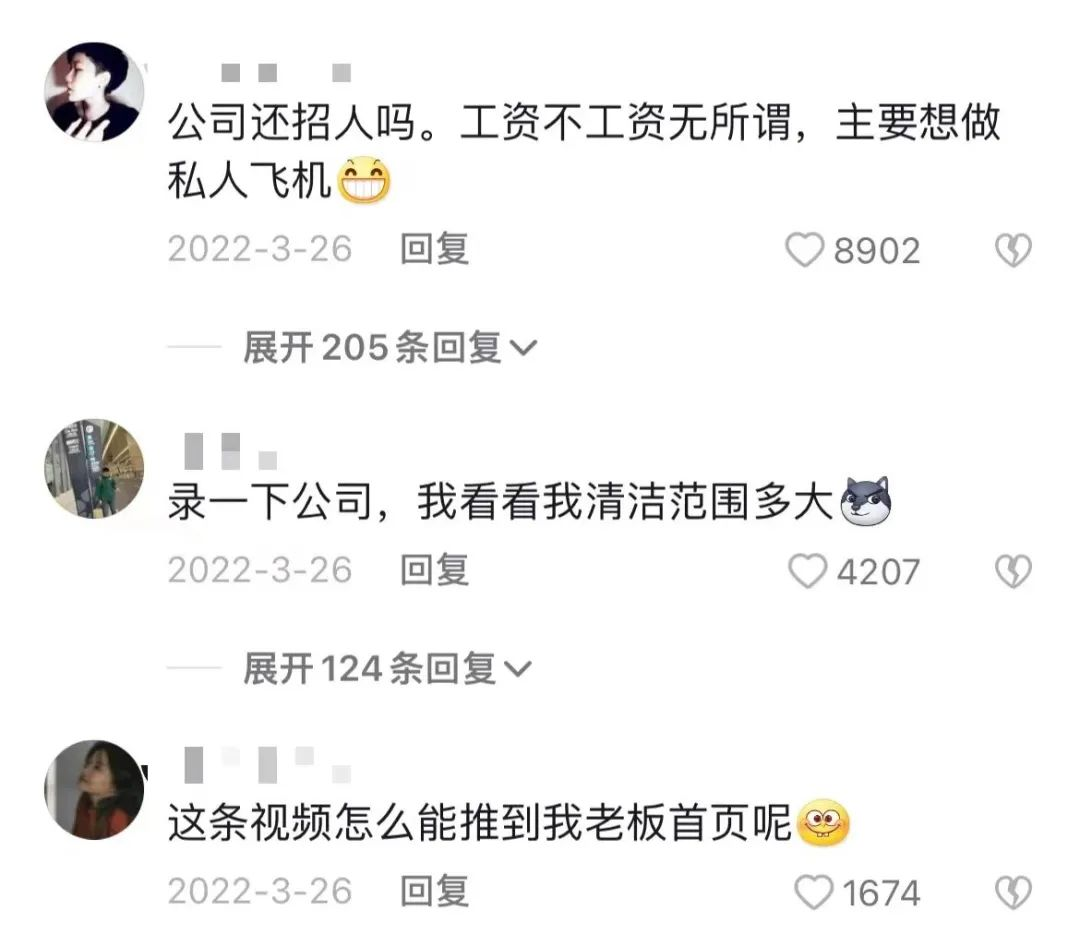Reply to the 公司还招人吗 comment
Viewport: 1080px width, 935px height.
434,249
